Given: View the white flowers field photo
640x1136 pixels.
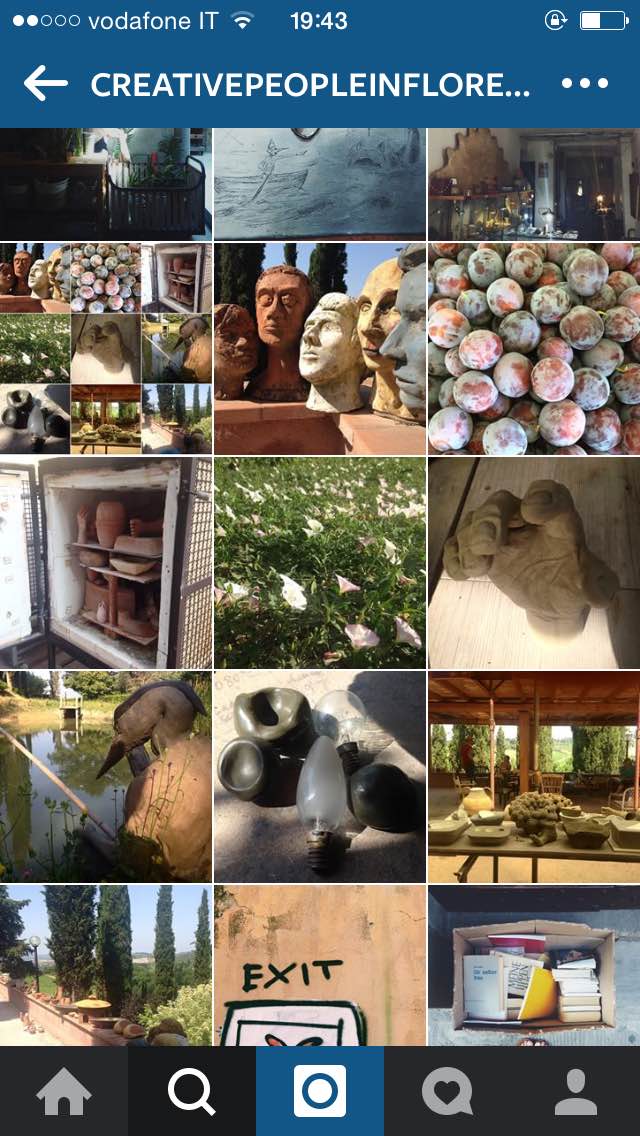Looking at the screenshot, I should pos(320,562).
